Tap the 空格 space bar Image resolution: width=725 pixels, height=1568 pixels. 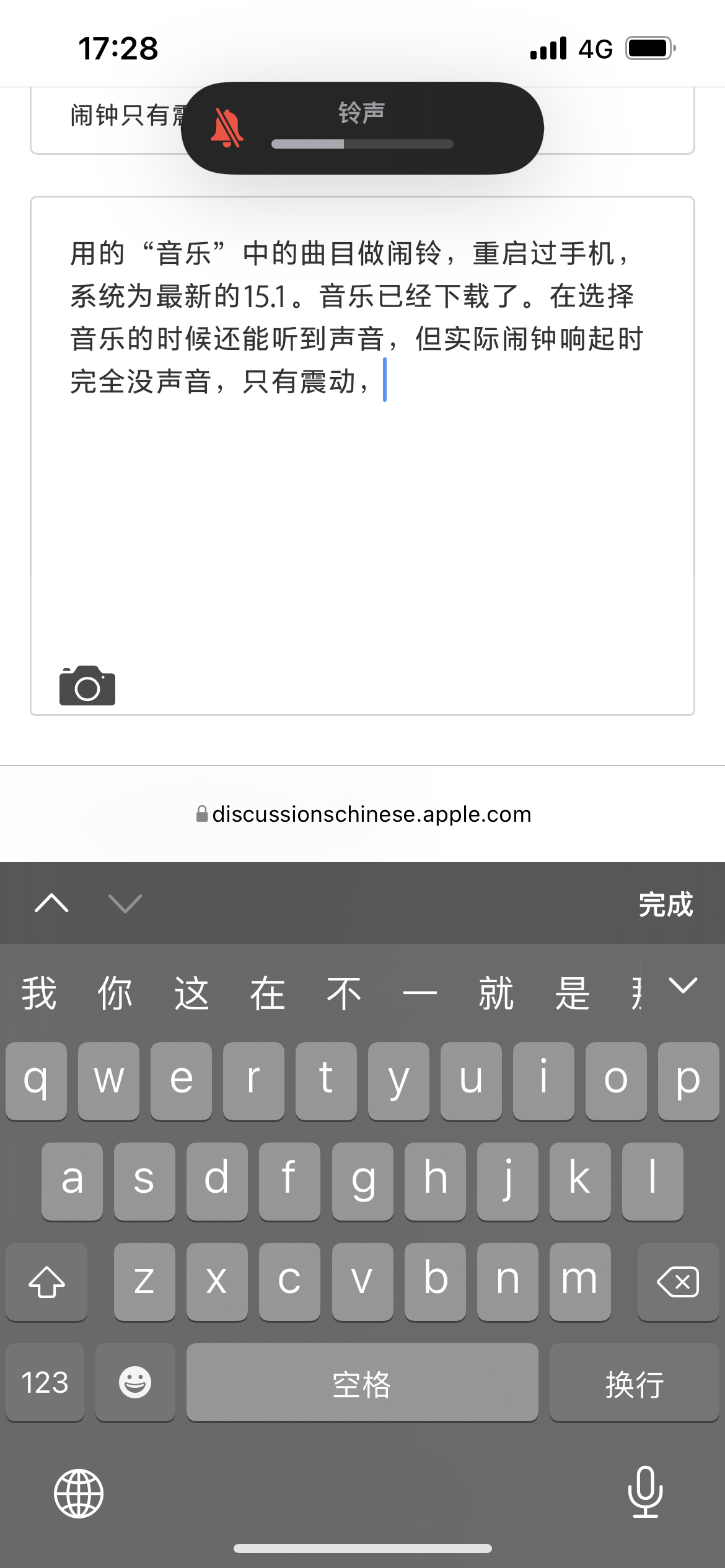tap(362, 1383)
